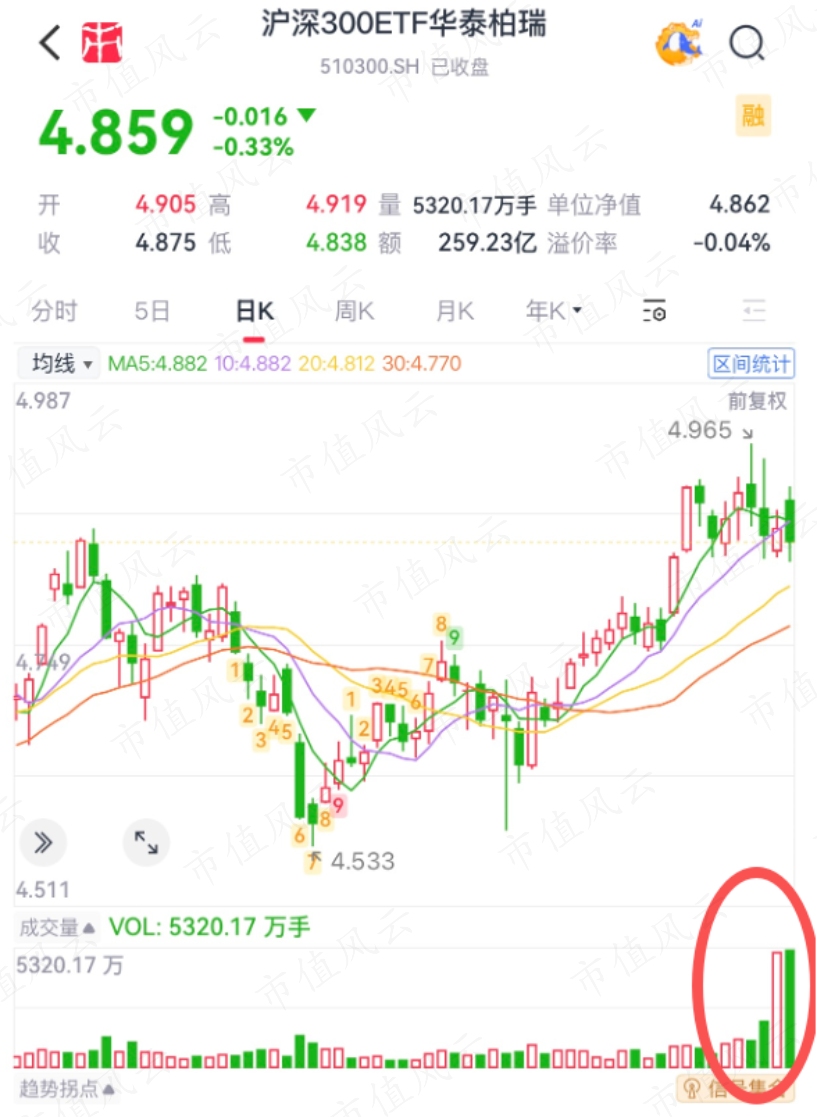Image resolution: width=817 pixels, height=1117 pixels.
Task: Switch to the 5日 chart tab
Action: pyautogui.click(x=152, y=311)
